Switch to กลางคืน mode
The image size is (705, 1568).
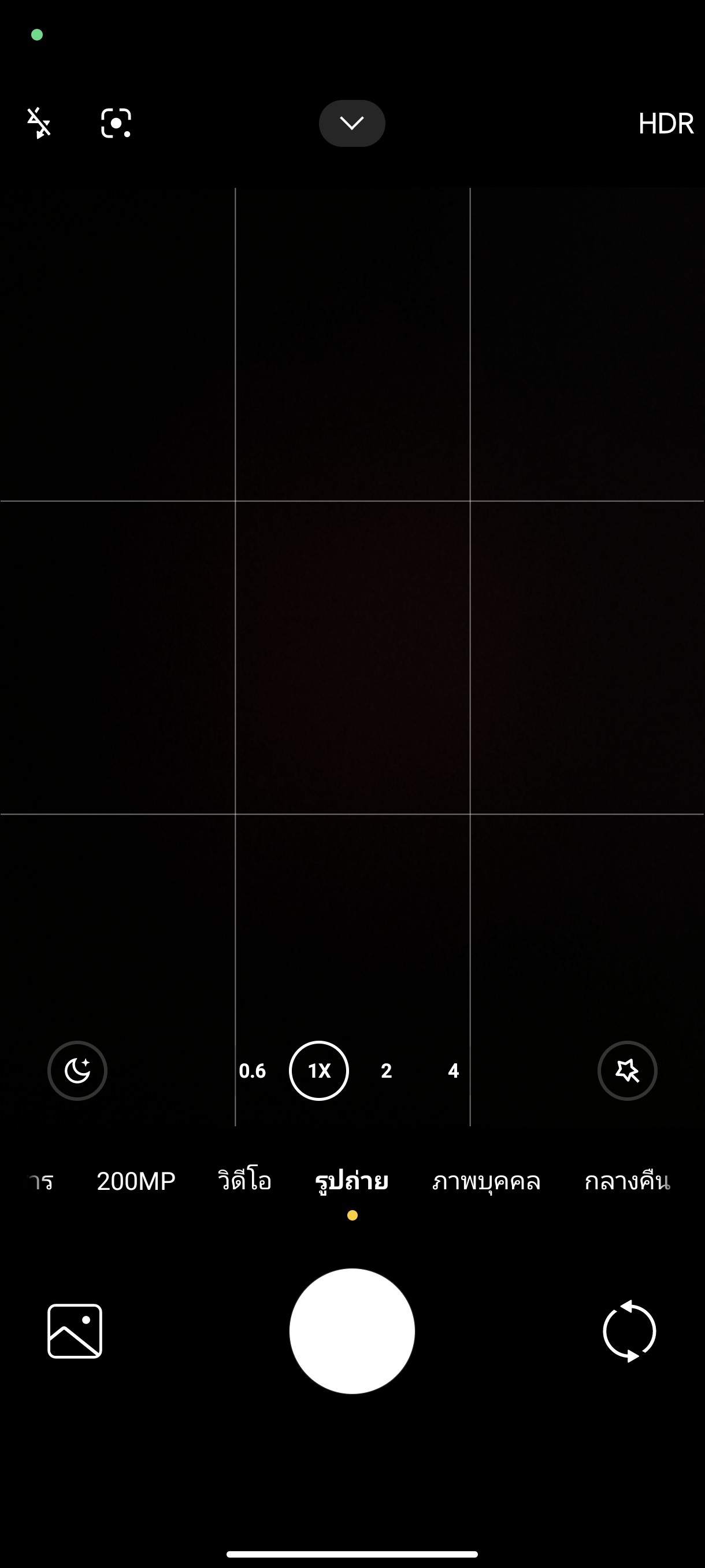pyautogui.click(x=626, y=1181)
